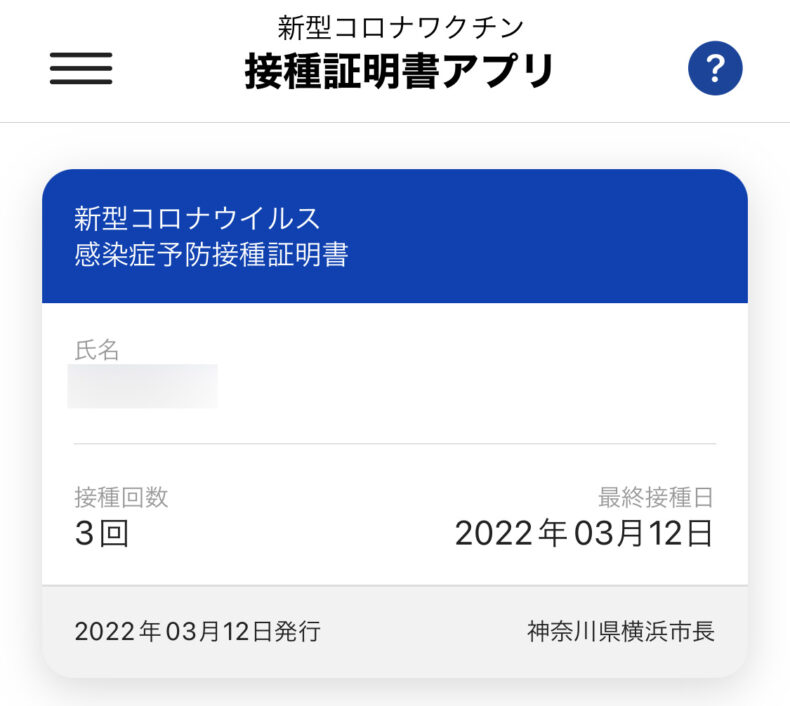790x706 pixels.
Task: Open the 新型コロナウイルス感染症予防接種証明書 card
Action: [x=394, y=420]
